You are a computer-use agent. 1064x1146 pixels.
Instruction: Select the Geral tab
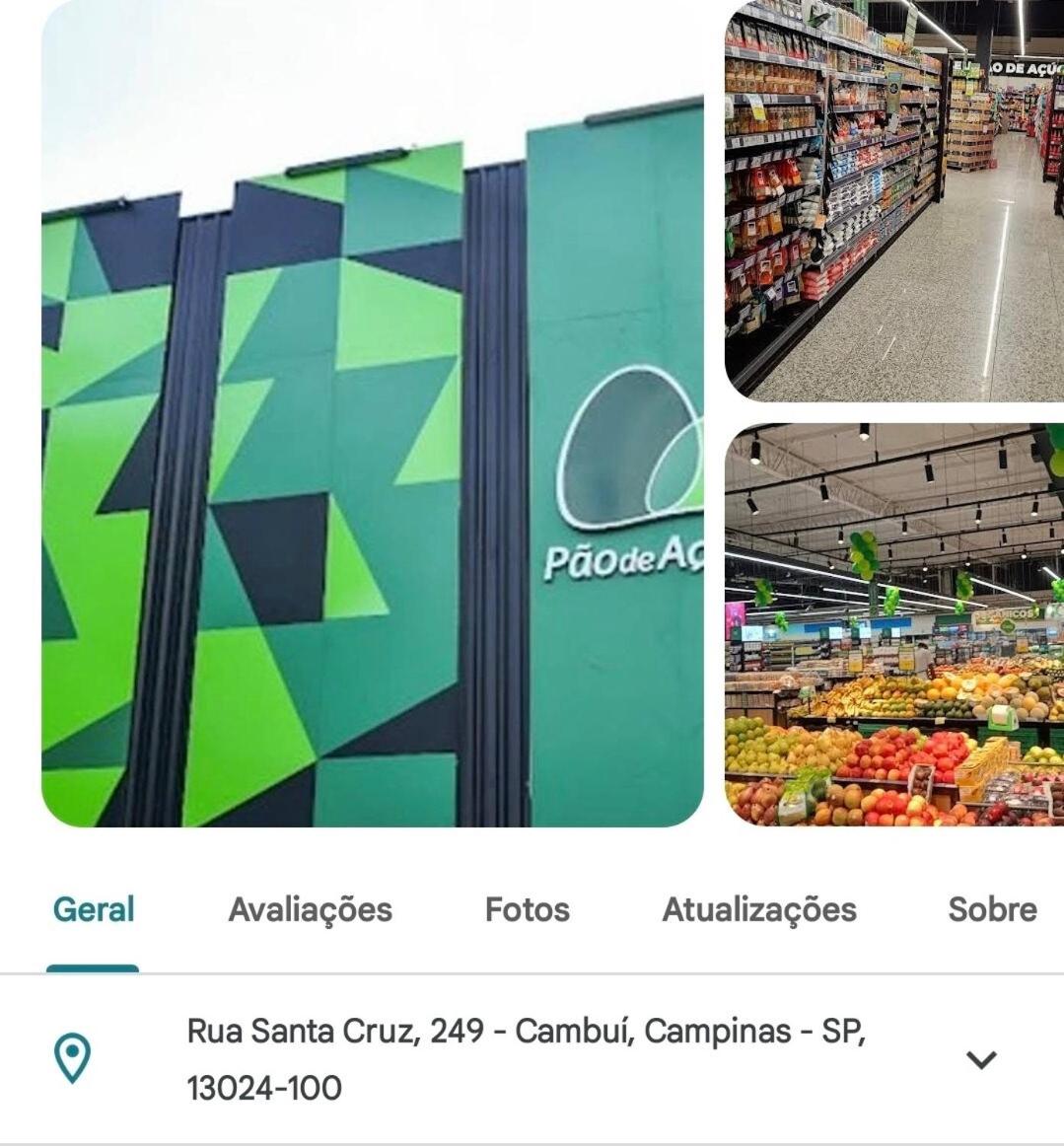[x=93, y=909]
